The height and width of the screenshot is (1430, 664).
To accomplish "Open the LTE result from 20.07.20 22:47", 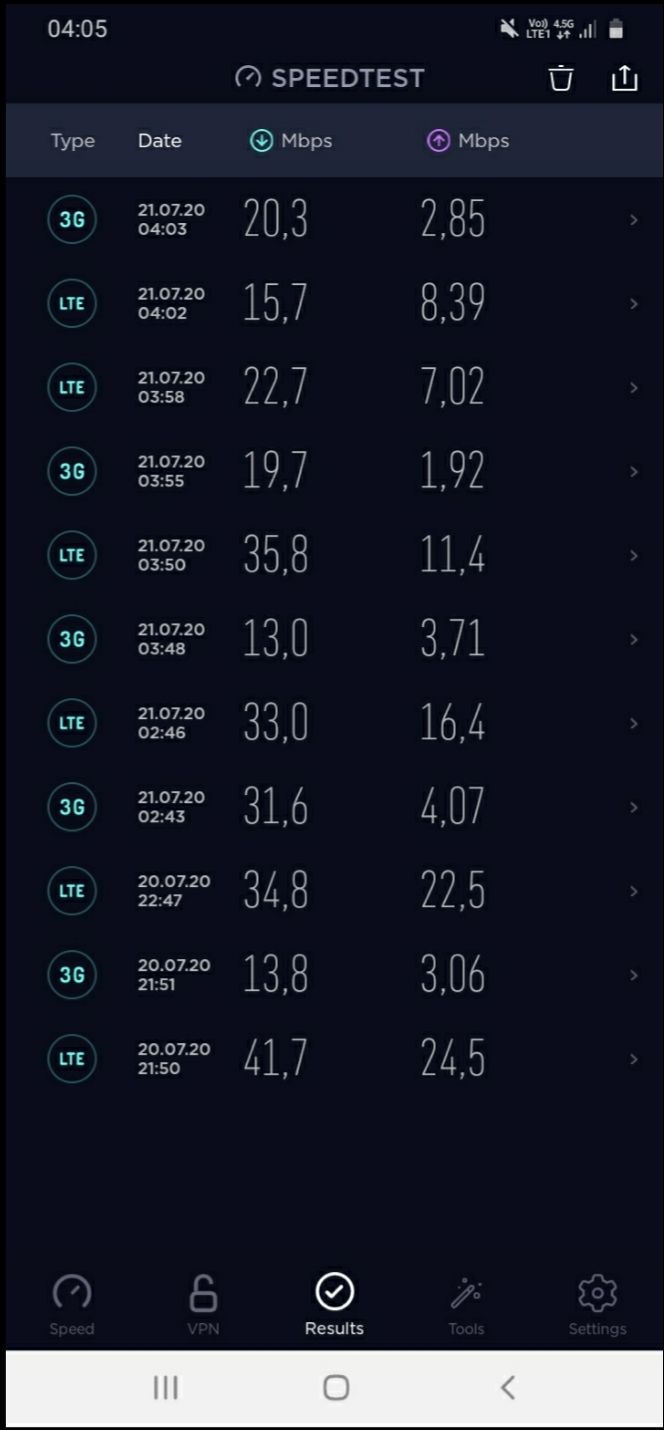I will point(332,891).
